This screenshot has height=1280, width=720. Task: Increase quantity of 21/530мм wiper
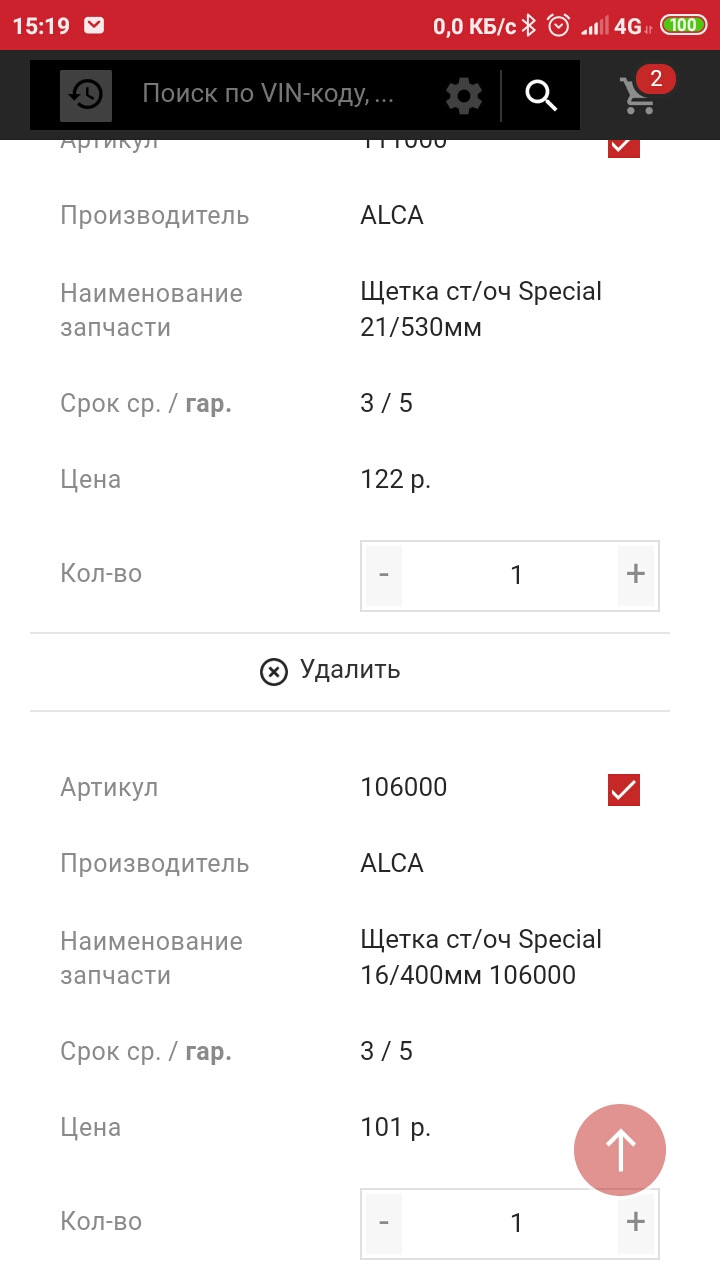(636, 575)
